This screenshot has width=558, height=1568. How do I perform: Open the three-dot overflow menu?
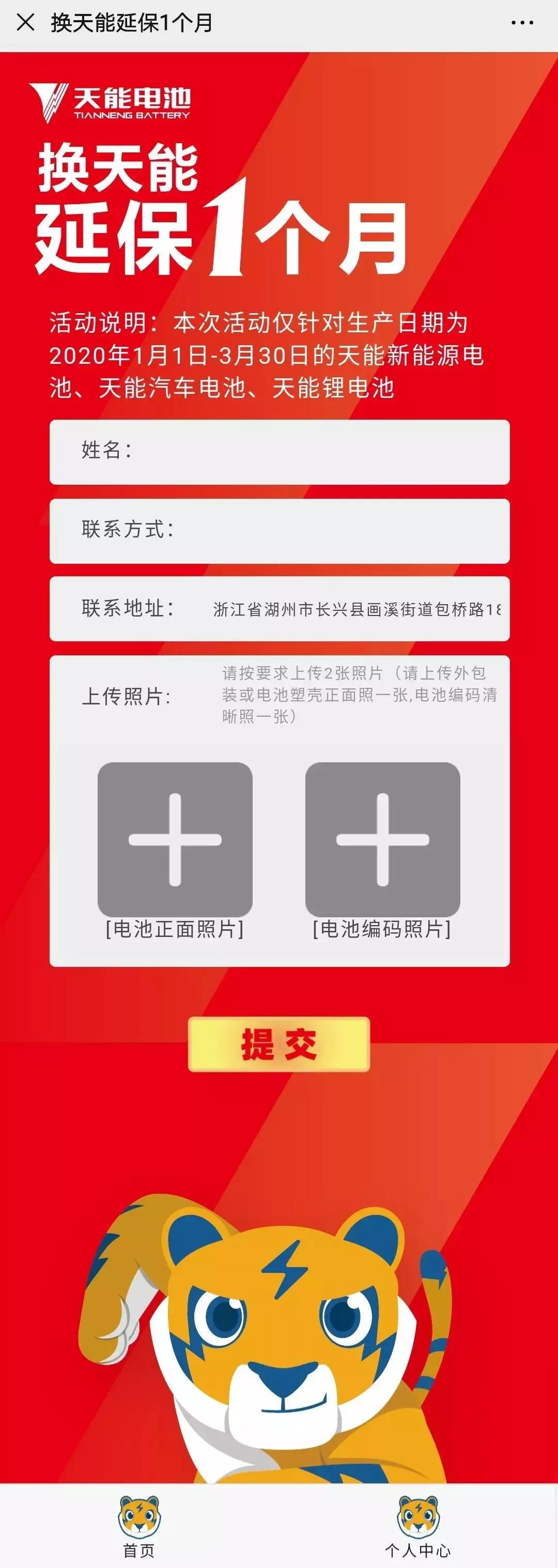point(522,24)
